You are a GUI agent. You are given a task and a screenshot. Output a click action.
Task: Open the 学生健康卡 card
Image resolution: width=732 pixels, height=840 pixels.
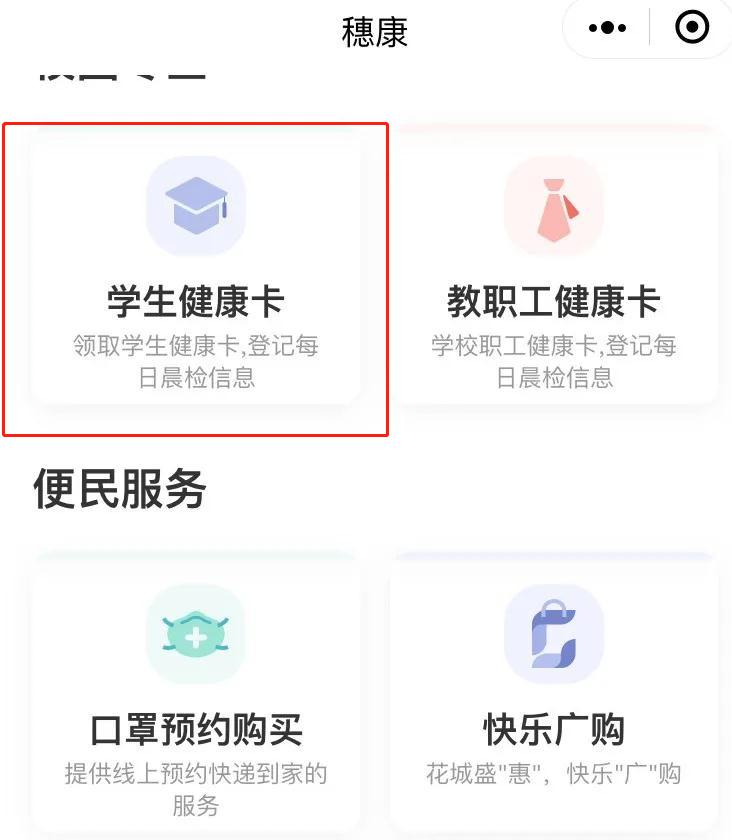(196, 275)
